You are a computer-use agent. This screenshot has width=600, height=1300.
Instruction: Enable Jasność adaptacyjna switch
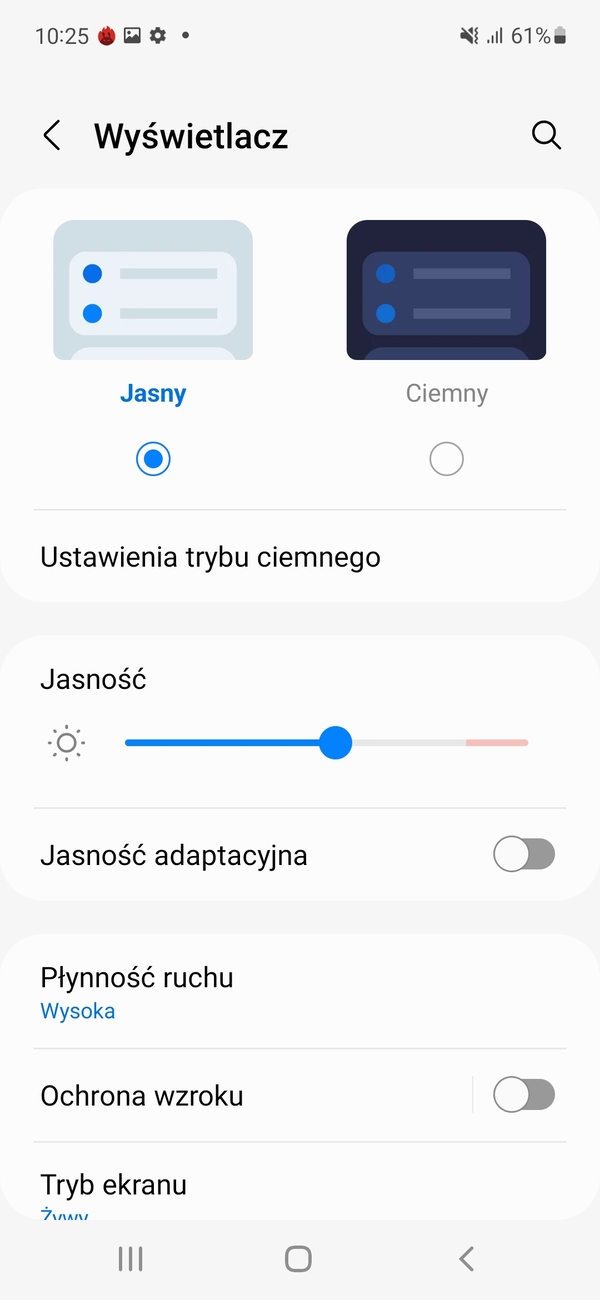[524, 855]
